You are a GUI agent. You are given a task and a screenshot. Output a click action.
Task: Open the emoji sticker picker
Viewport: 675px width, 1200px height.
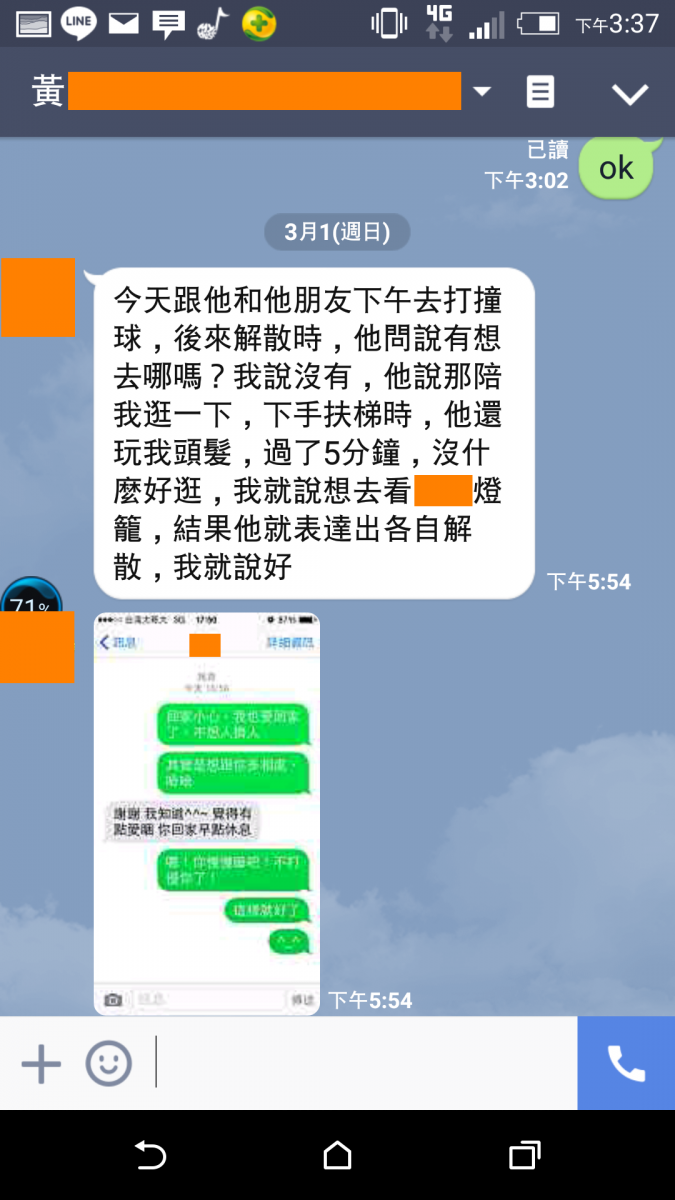coord(108,1064)
